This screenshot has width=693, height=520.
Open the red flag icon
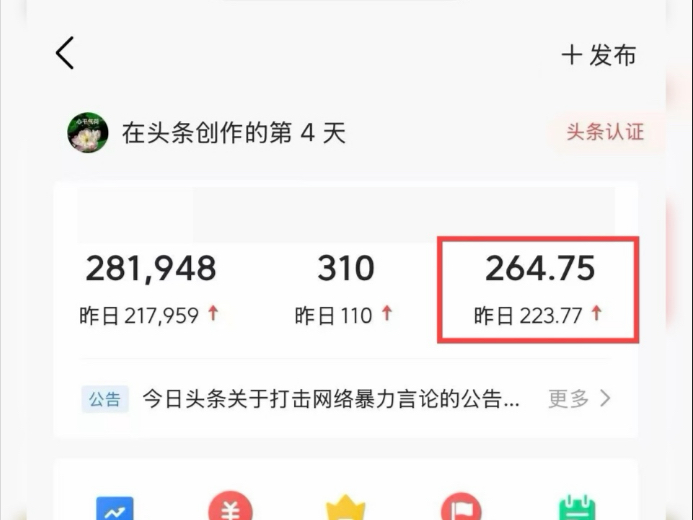(x=462, y=508)
